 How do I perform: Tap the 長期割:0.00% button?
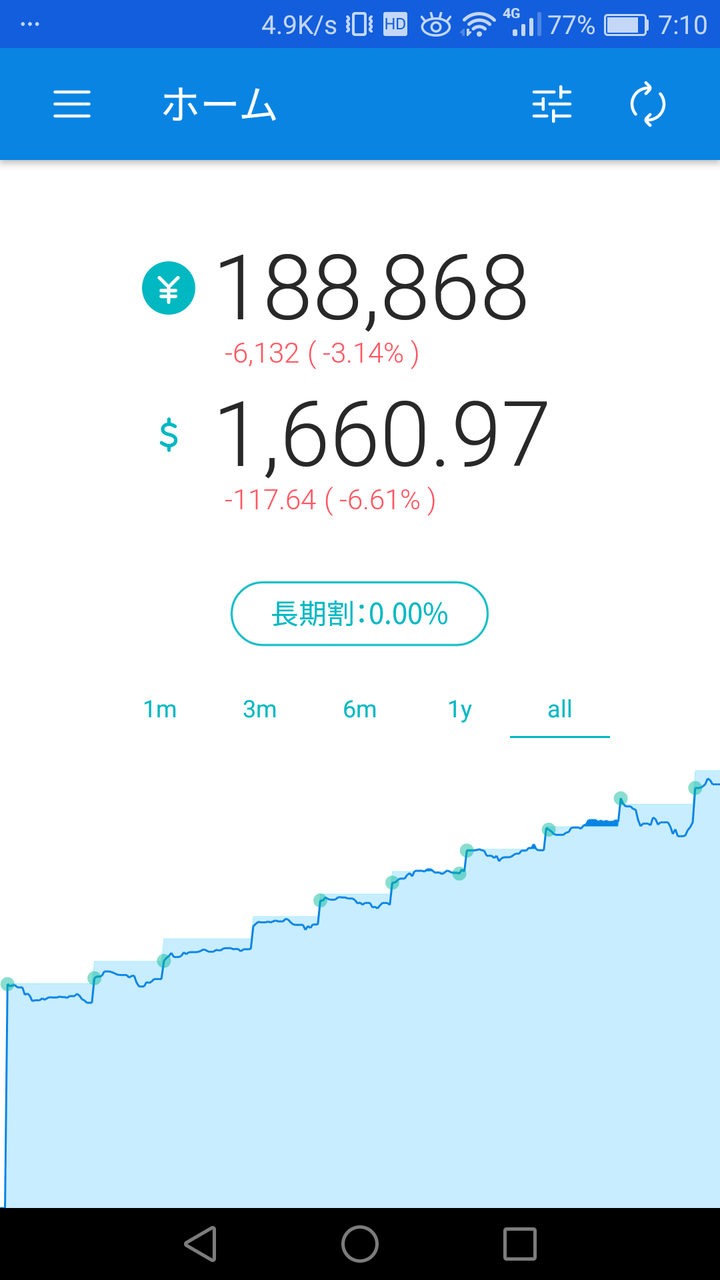[x=359, y=613]
